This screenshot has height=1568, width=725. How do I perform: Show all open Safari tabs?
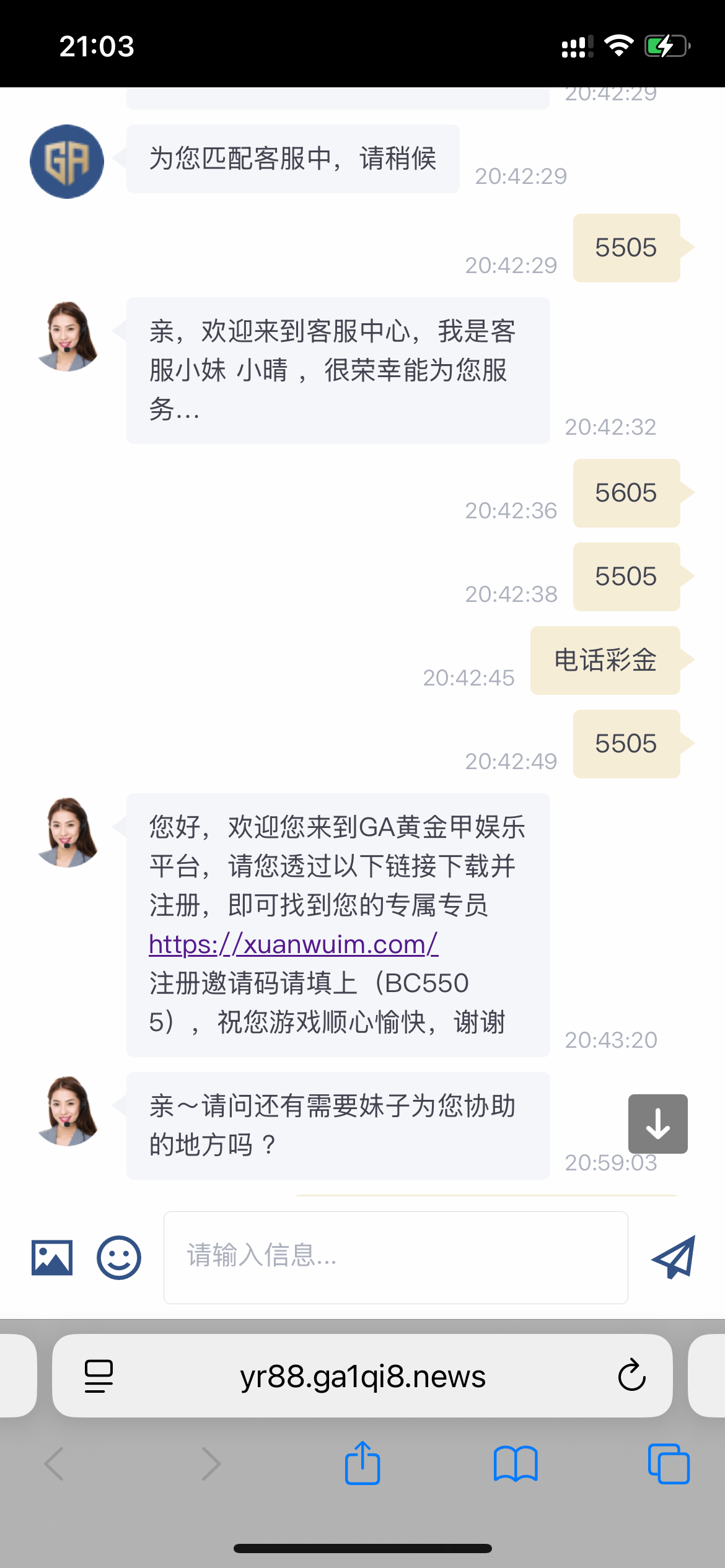click(668, 1464)
